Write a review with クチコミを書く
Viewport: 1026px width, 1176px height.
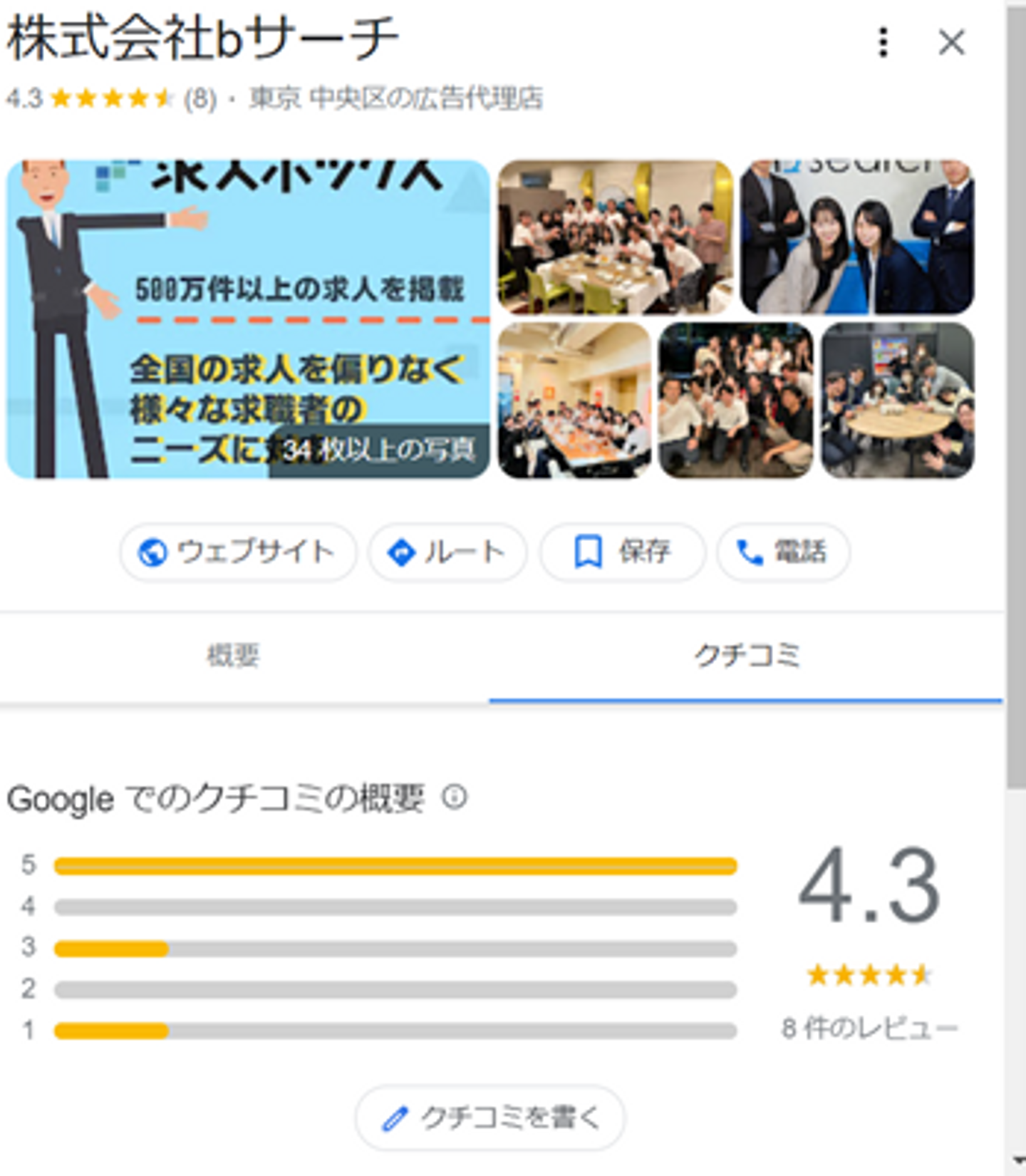pyautogui.click(x=490, y=1118)
